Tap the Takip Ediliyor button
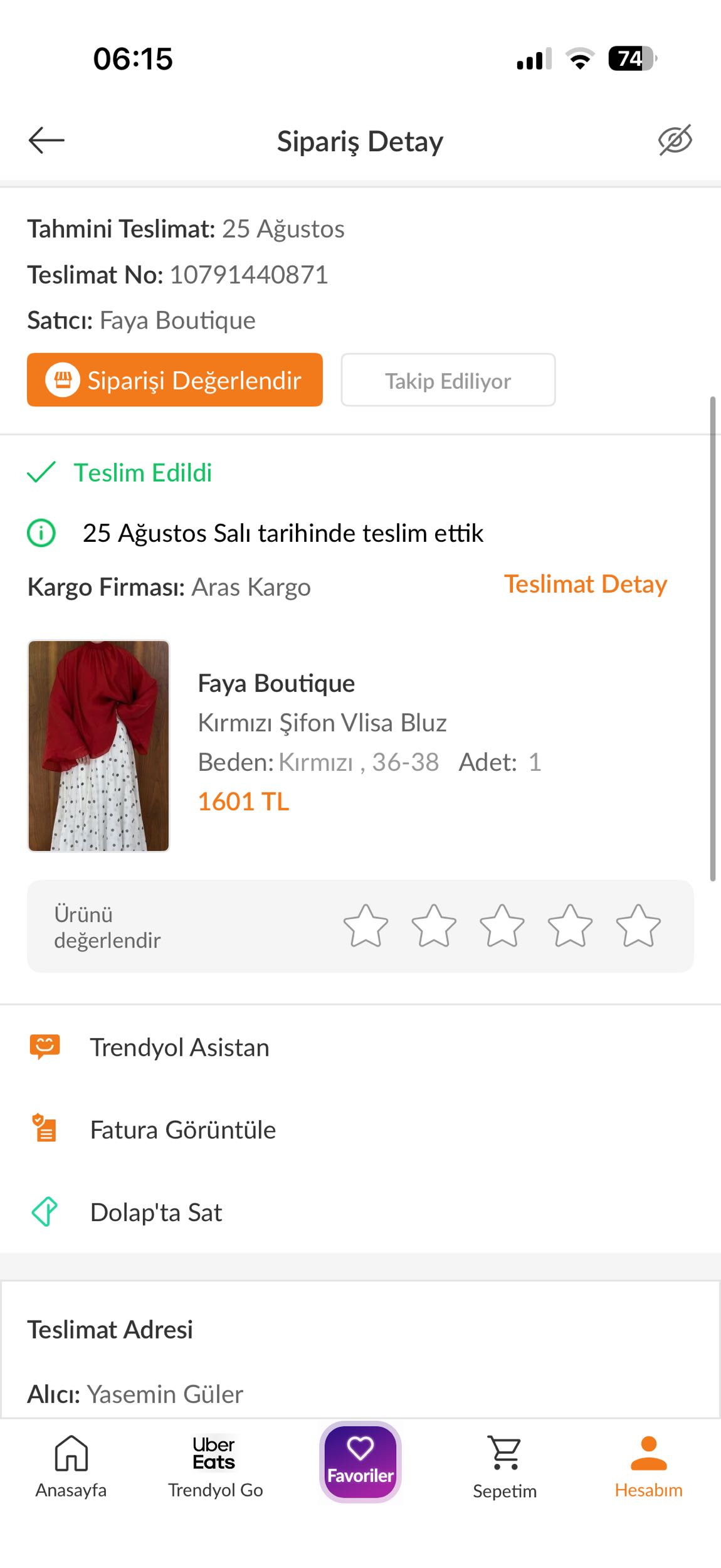Viewport: 721px width, 1568px height. [448, 380]
